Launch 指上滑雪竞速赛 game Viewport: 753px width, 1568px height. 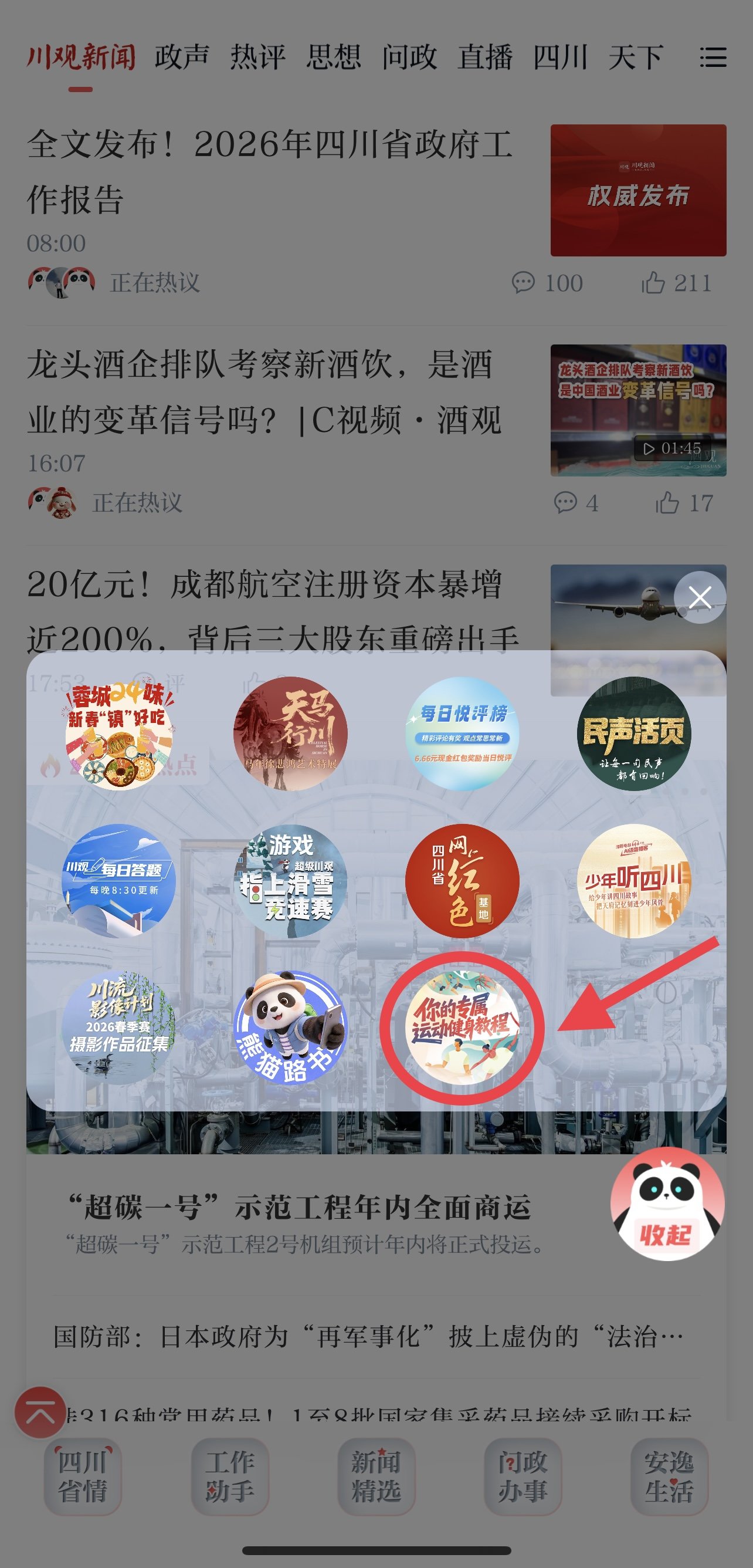click(290, 880)
